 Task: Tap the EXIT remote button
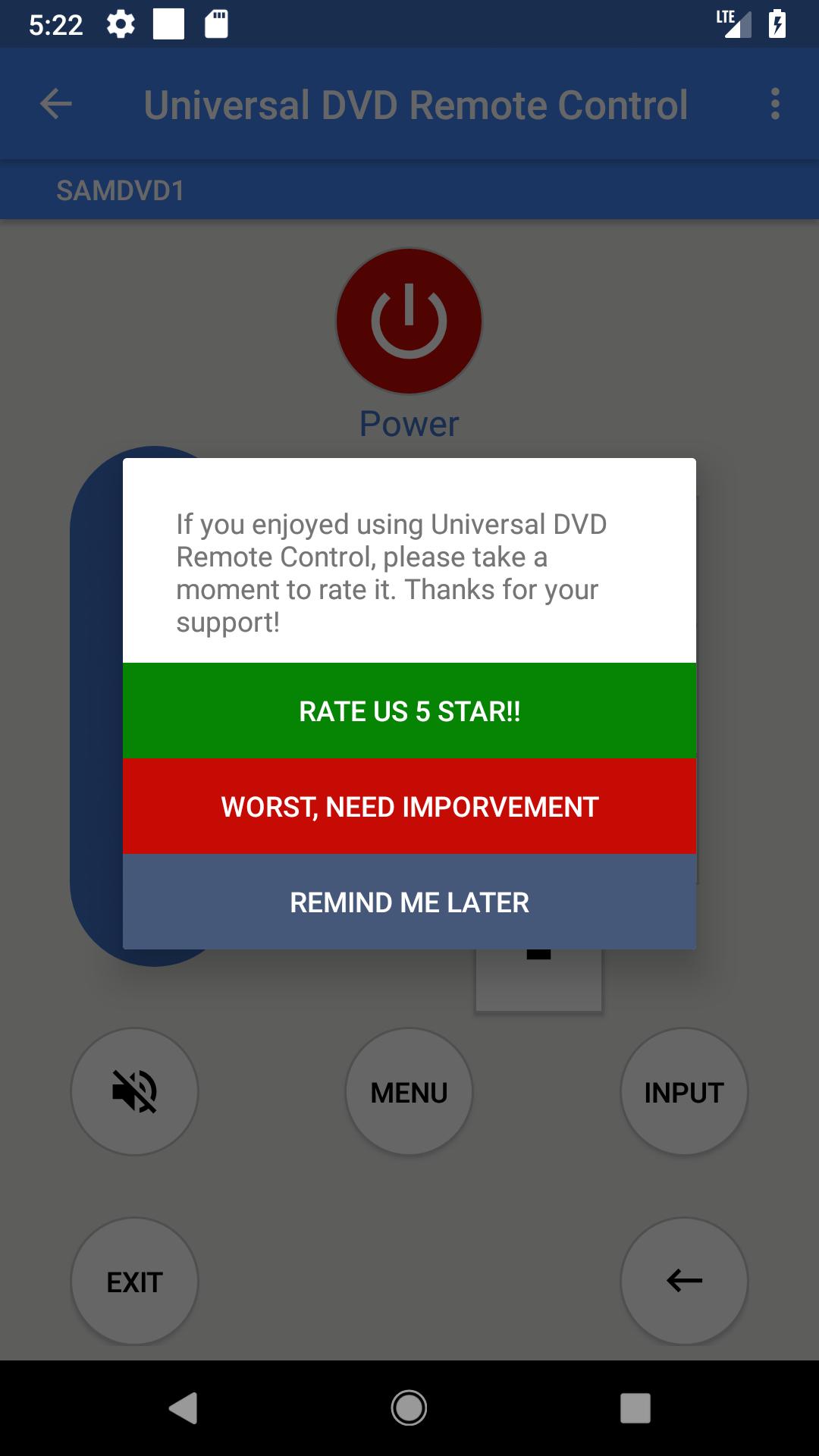click(134, 1281)
